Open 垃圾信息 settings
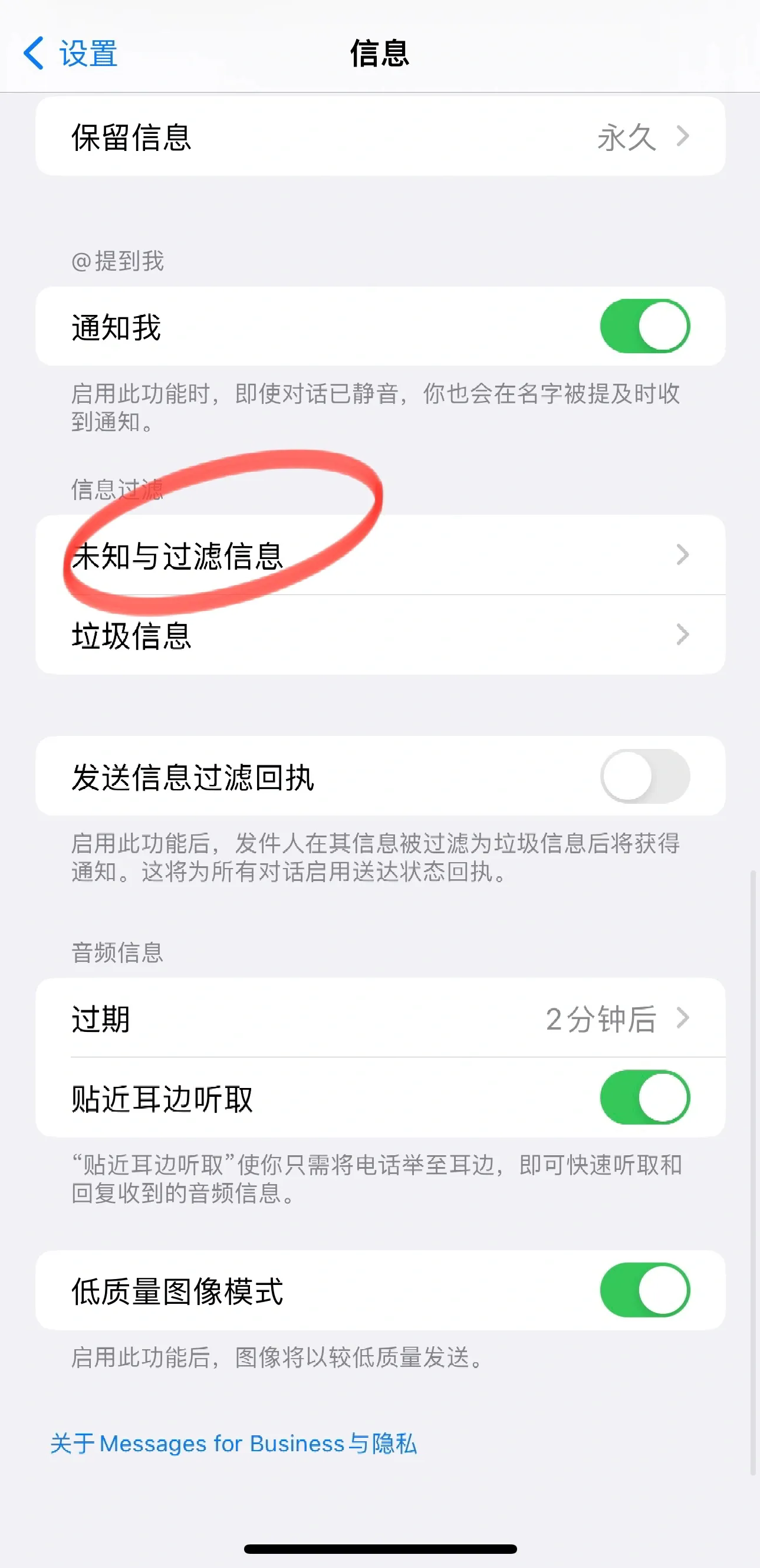 tap(380, 635)
